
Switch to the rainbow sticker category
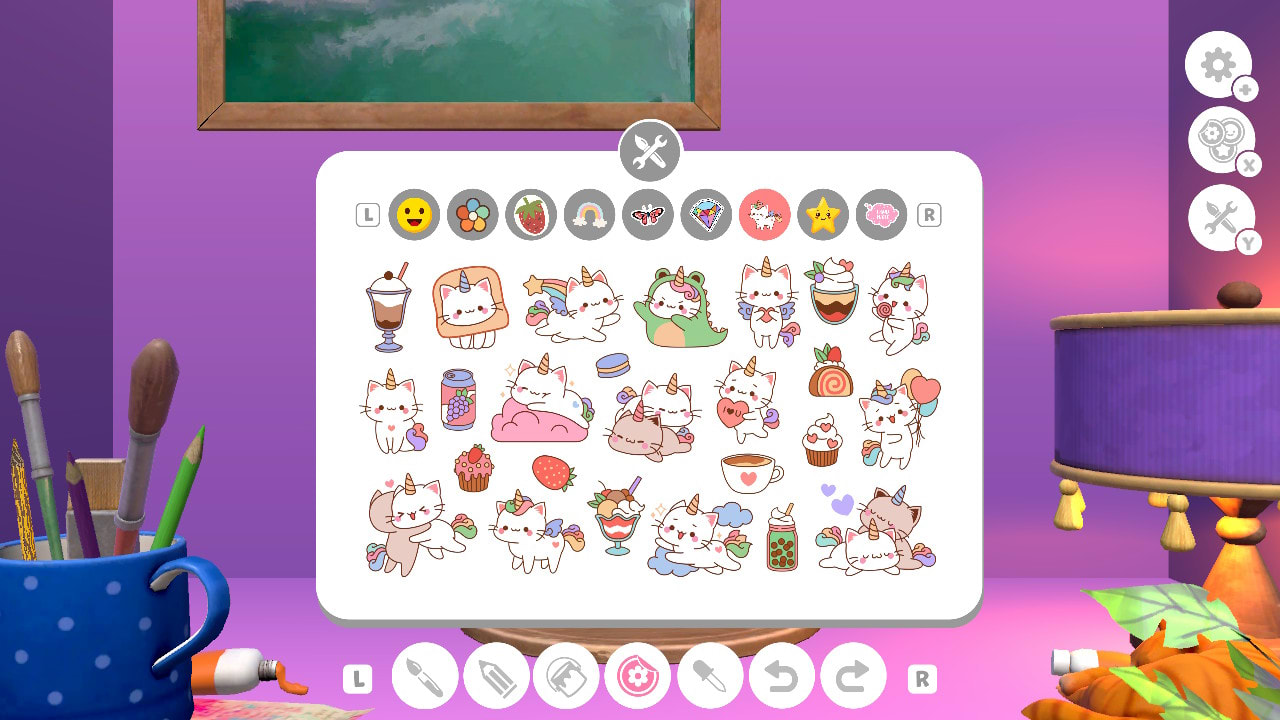(589, 215)
